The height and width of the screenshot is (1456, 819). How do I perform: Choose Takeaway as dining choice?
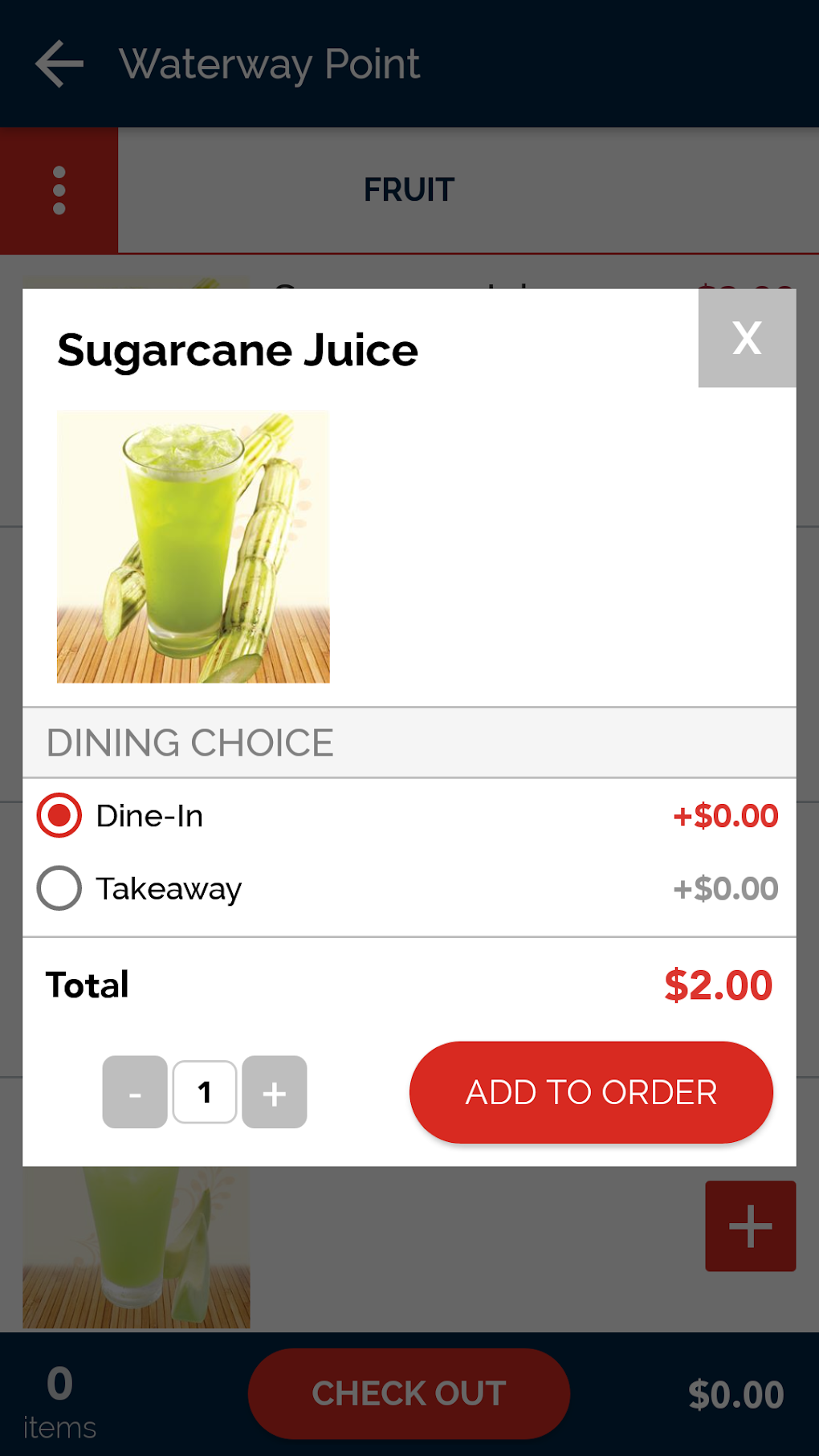pos(58,888)
